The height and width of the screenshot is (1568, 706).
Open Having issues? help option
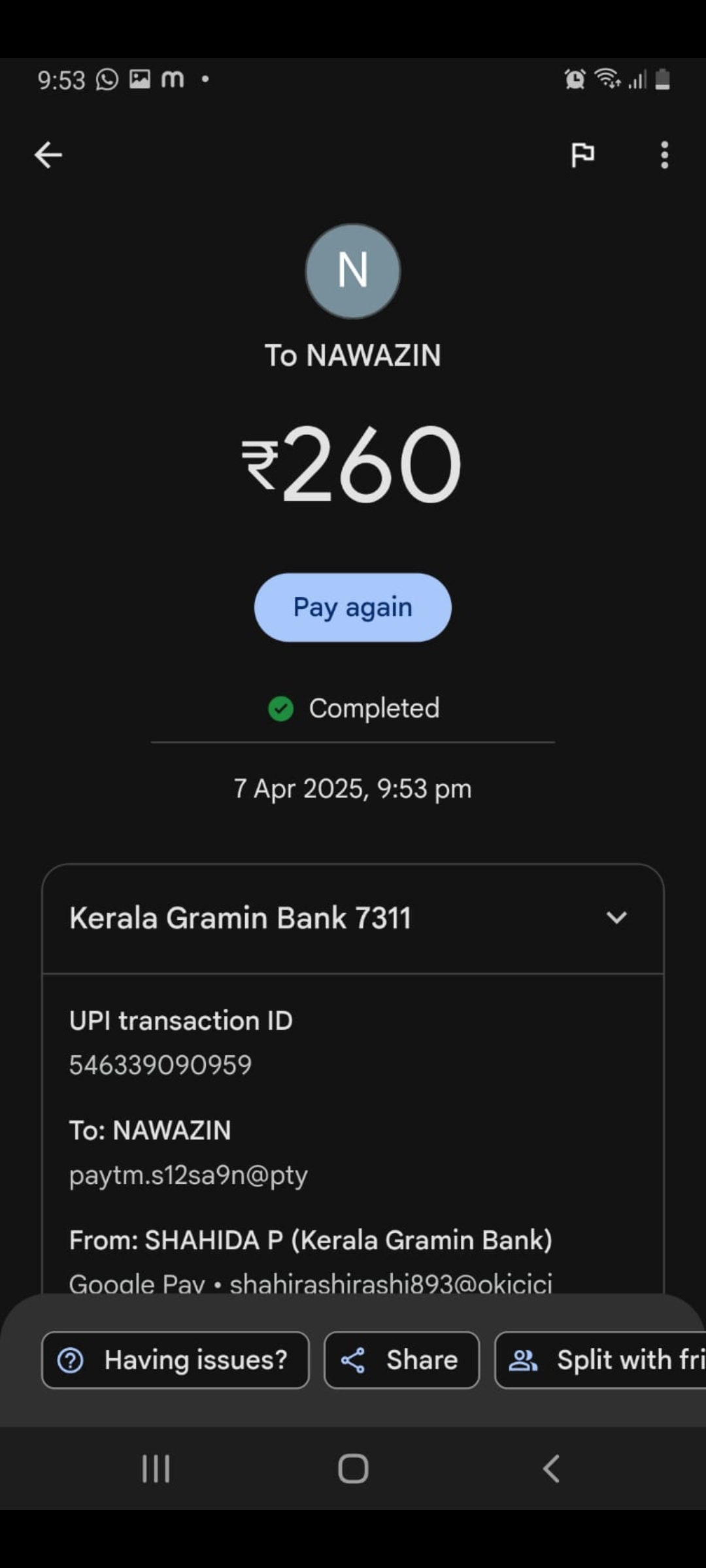(x=175, y=1360)
